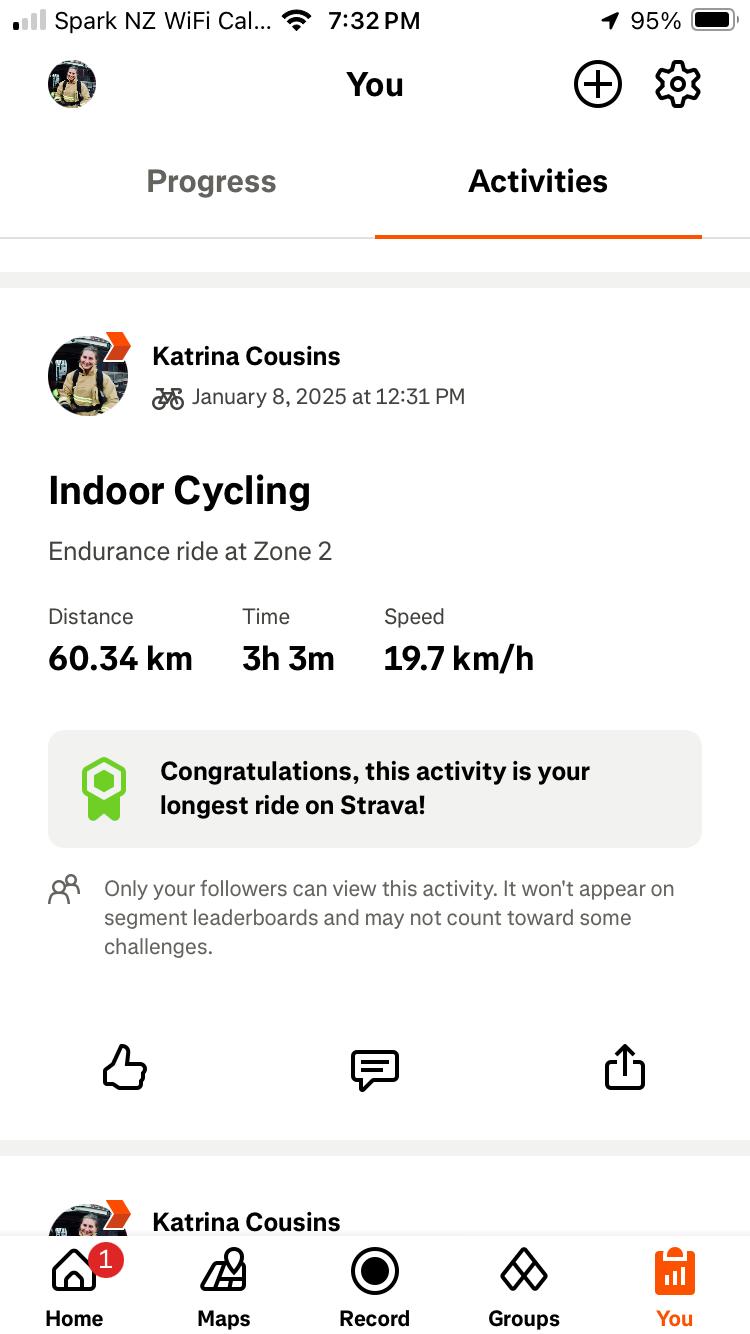Start recording via Record tab

pos(375,1288)
